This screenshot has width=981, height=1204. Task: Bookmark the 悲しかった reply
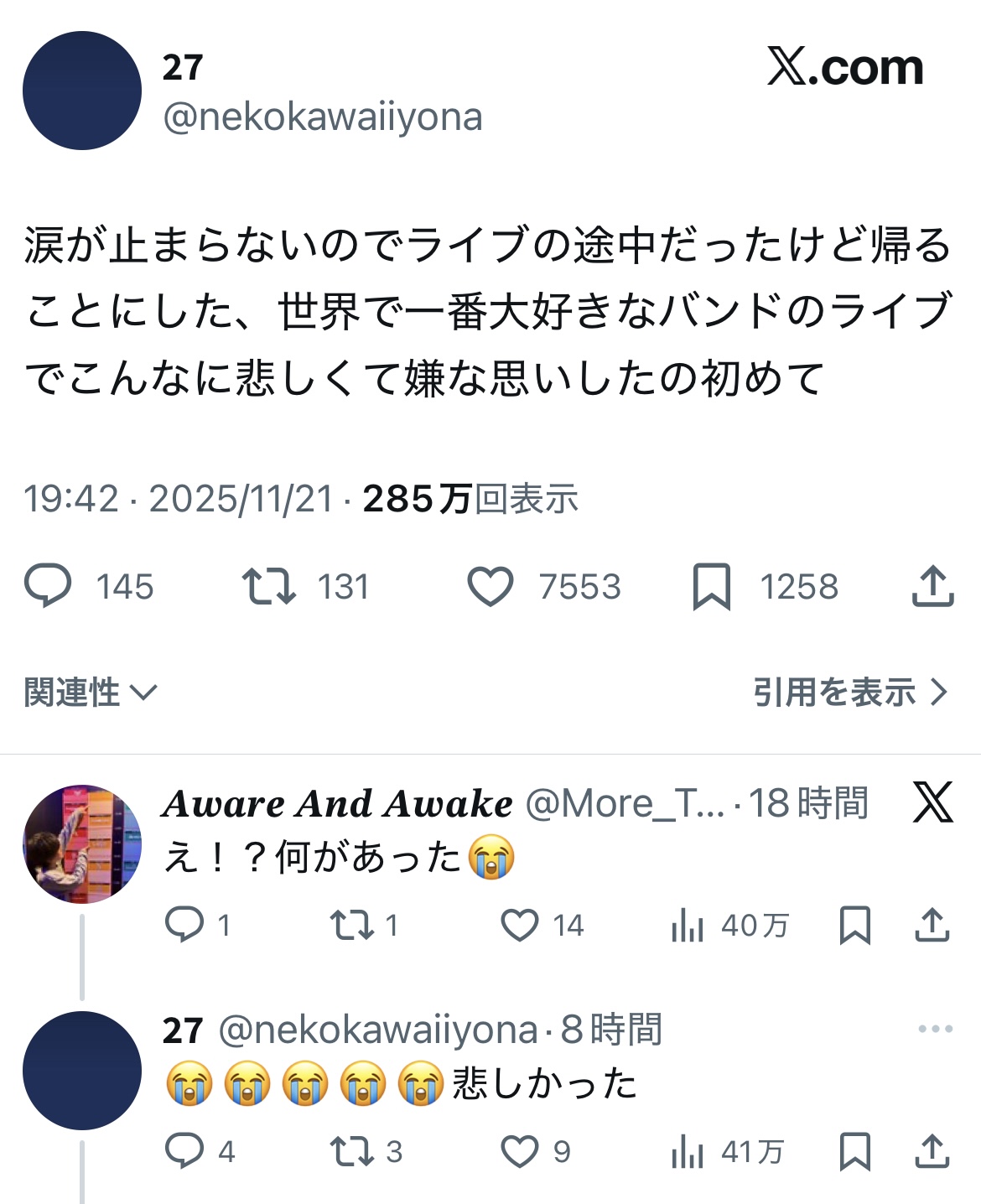855,1152
